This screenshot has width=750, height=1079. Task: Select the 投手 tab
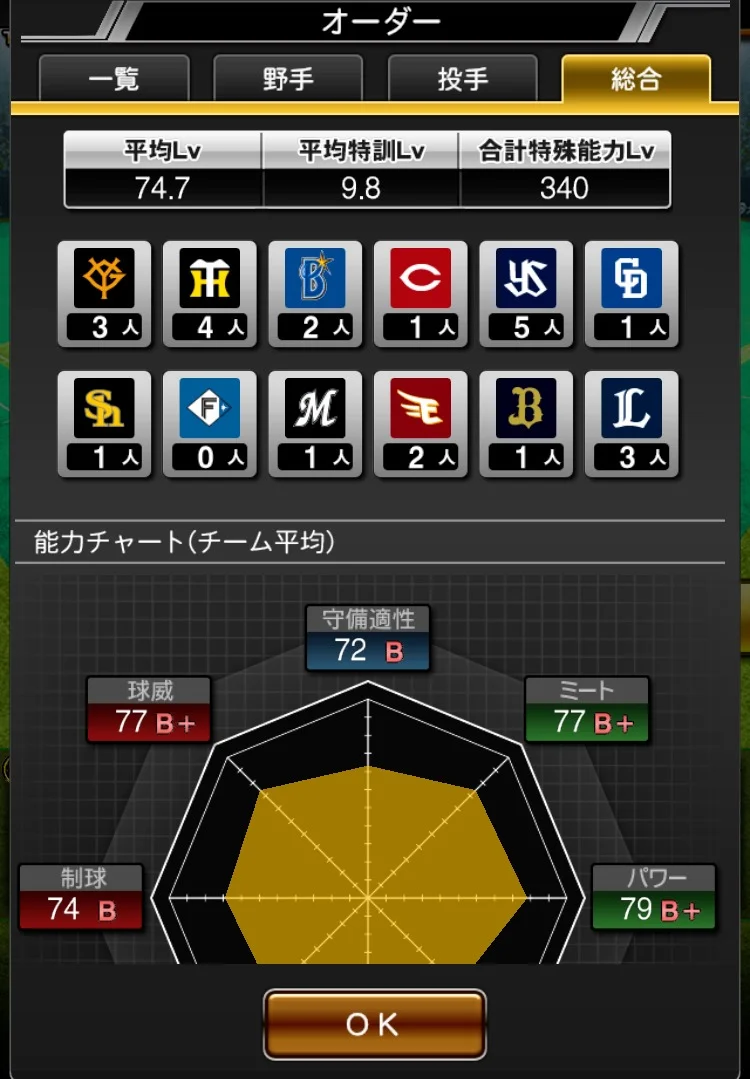[x=462, y=80]
